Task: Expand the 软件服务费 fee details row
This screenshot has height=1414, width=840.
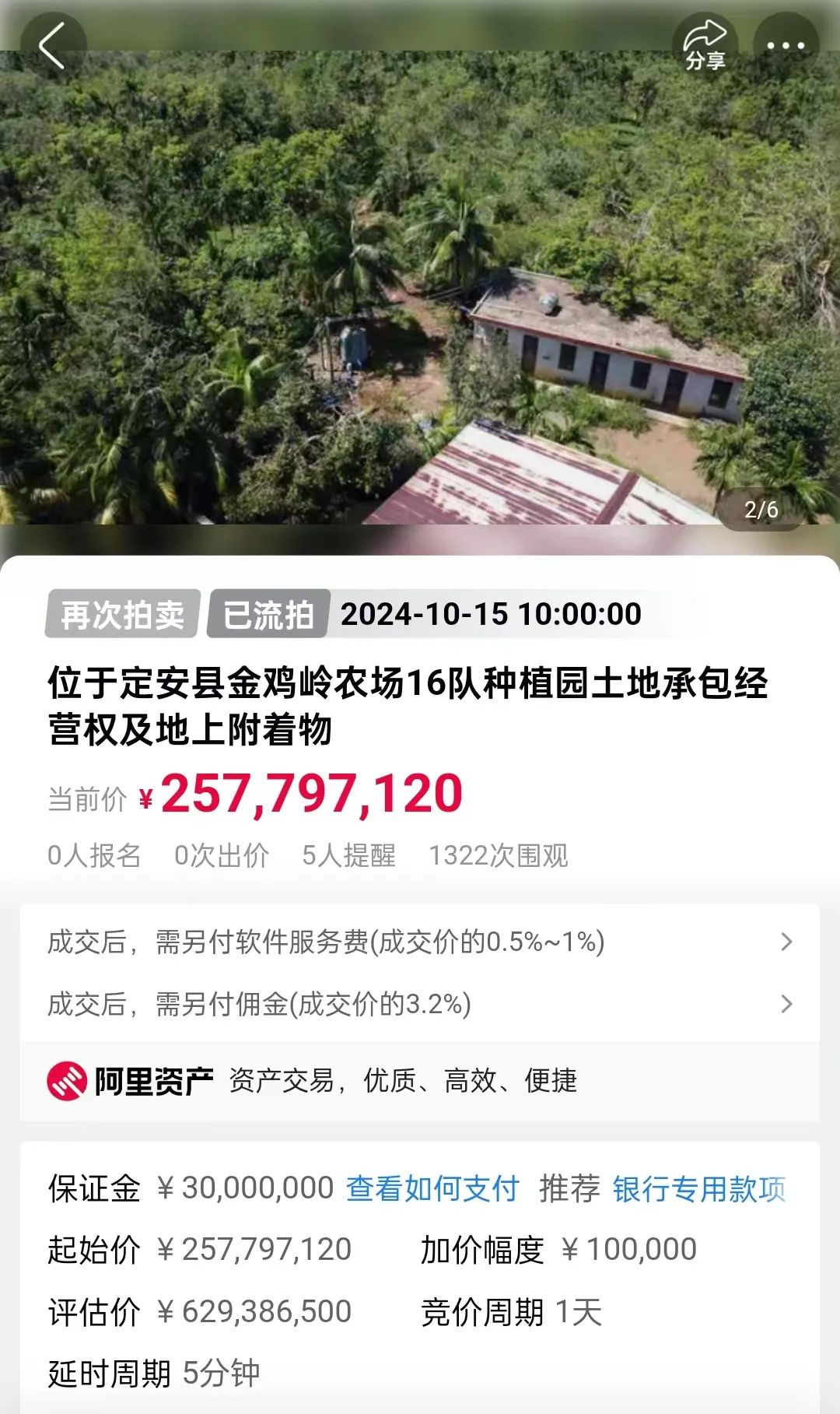Action: point(420,942)
